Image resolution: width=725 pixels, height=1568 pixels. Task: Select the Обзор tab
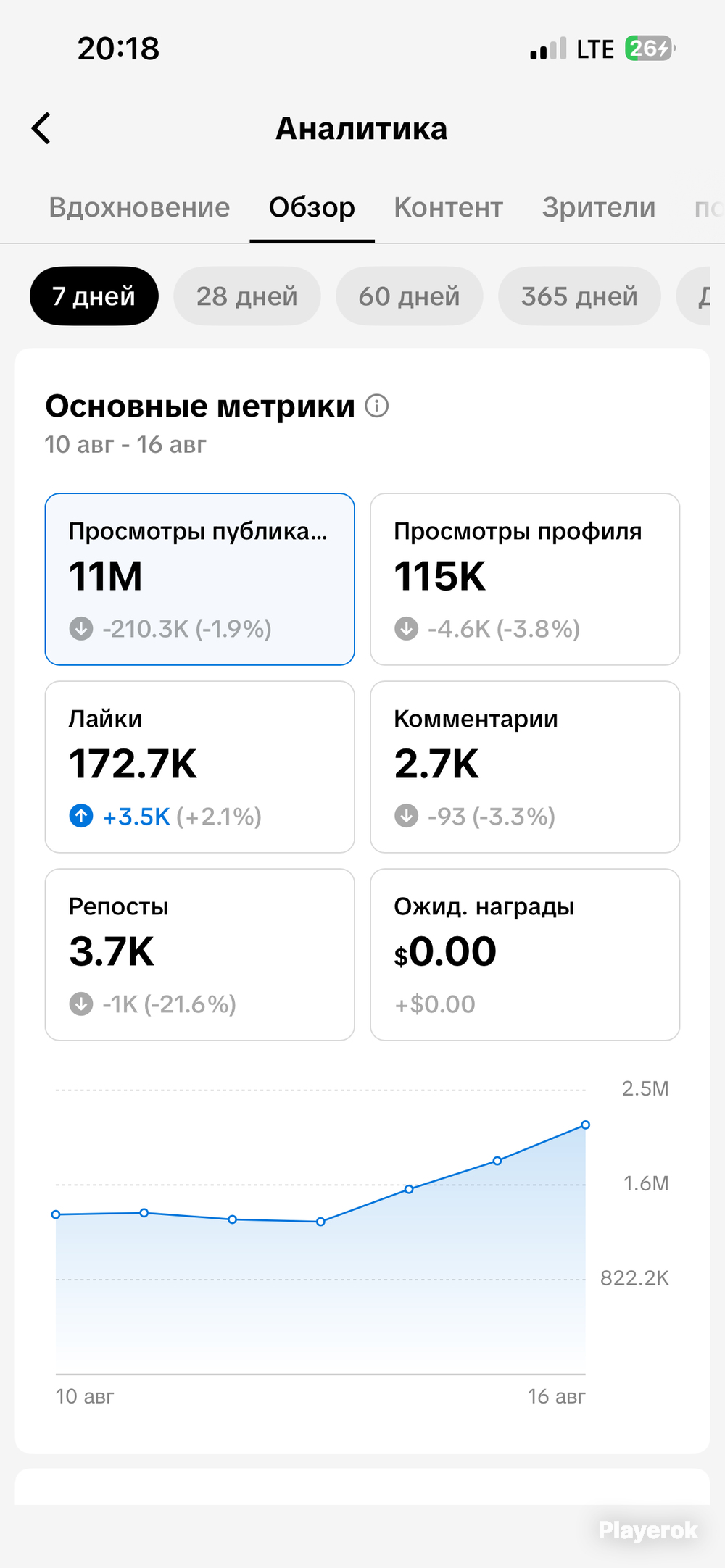(312, 207)
